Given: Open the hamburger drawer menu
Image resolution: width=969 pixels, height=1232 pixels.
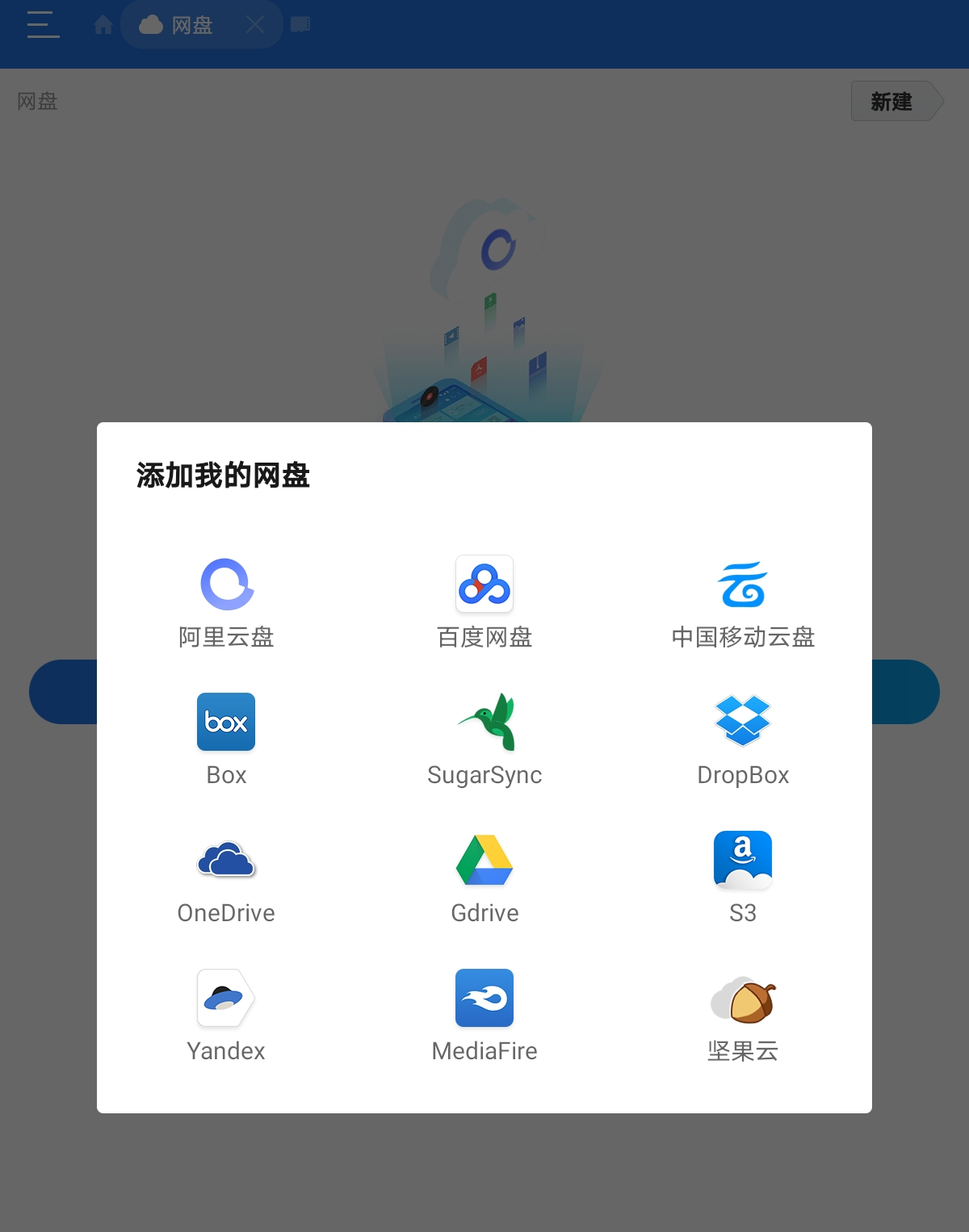Looking at the screenshot, I should point(44,25).
